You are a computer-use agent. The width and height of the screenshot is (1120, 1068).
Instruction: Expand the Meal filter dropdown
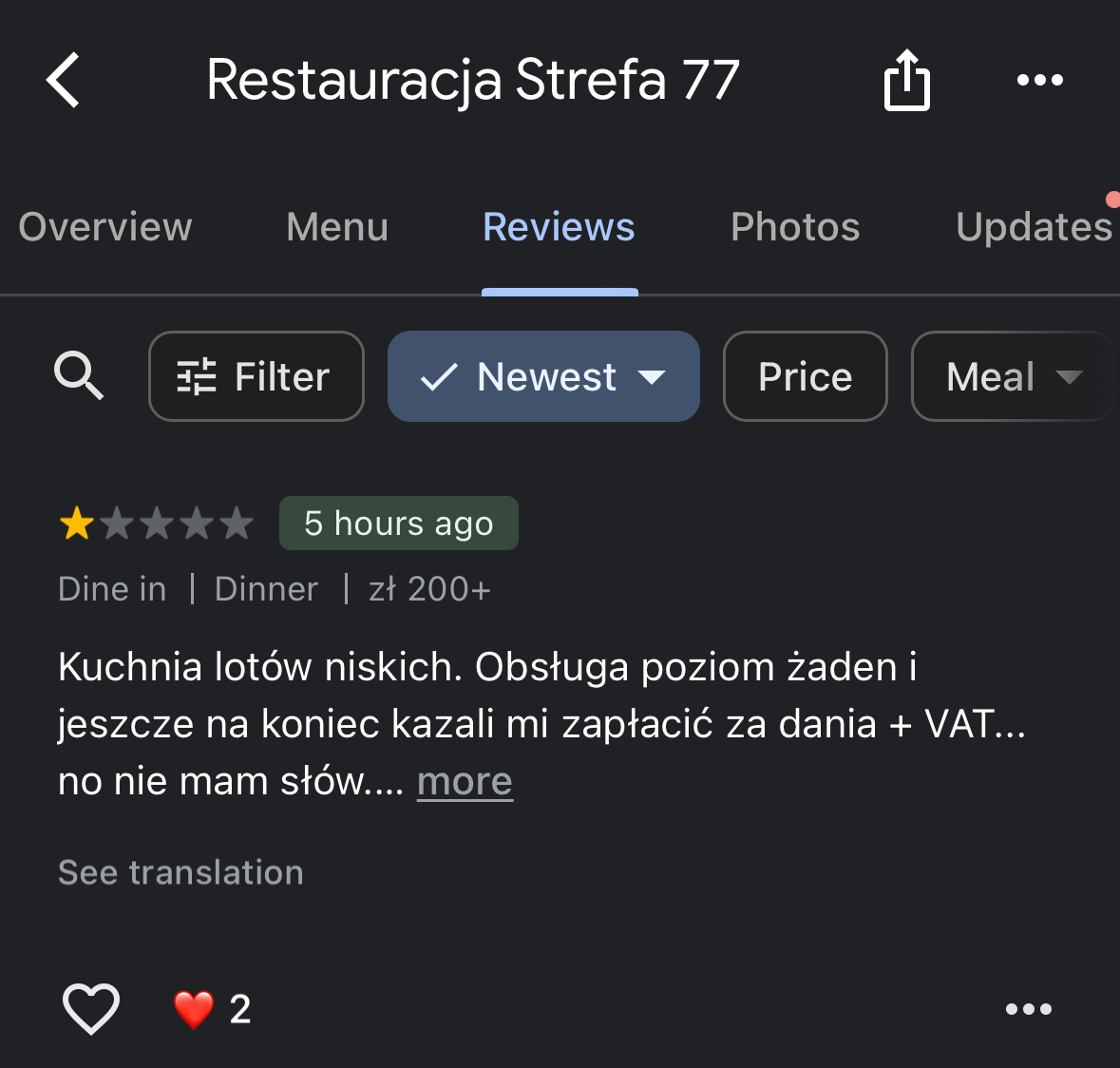click(x=1013, y=376)
